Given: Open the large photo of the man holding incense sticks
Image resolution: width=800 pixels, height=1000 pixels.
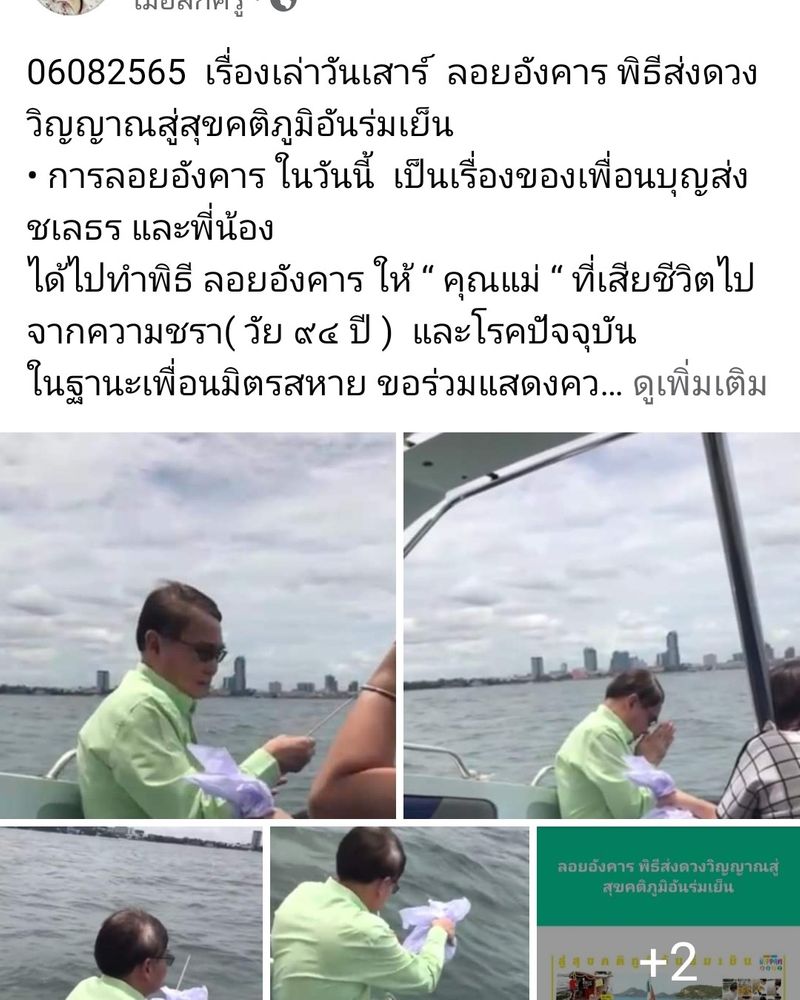Looking at the screenshot, I should 198,625.
